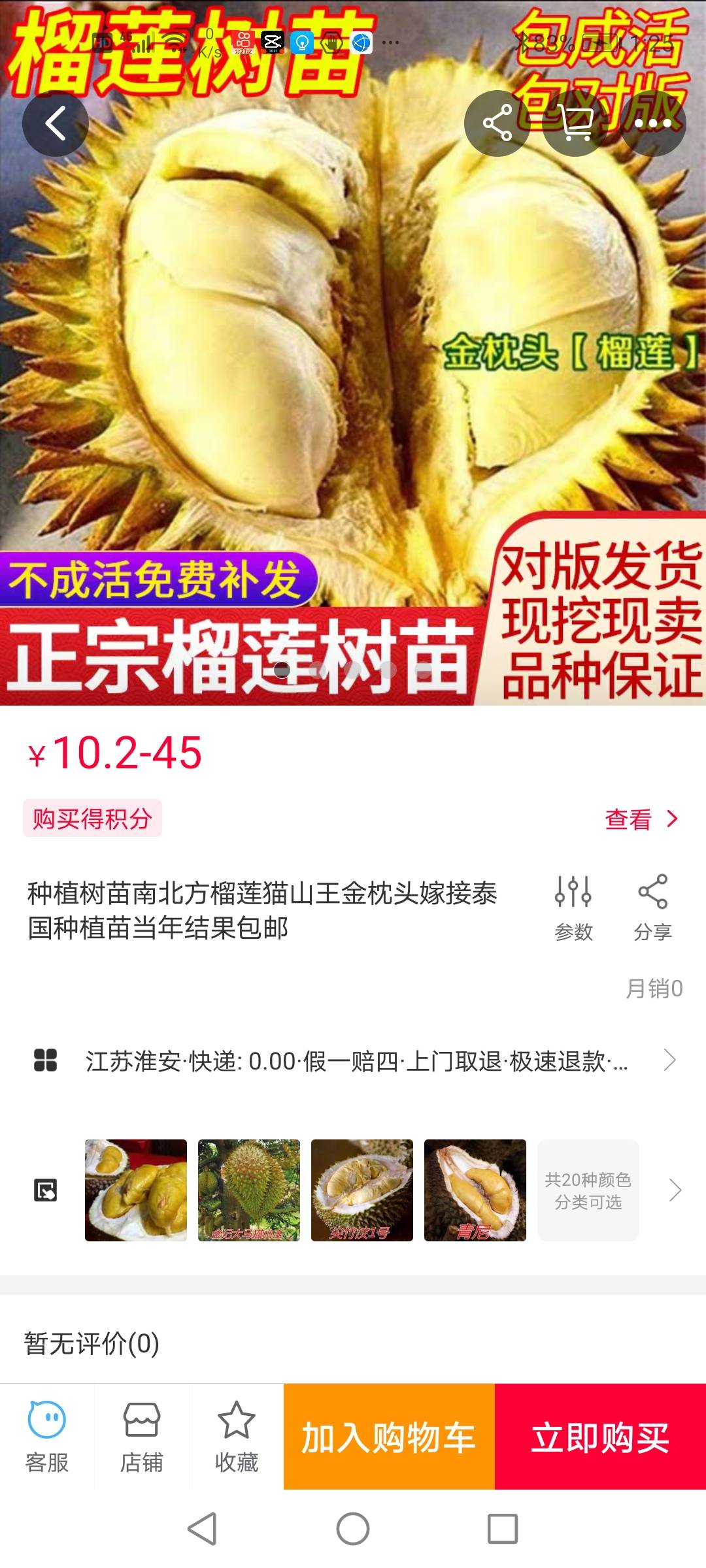
Task: Select the 青尼 variety thumbnail
Action: (x=475, y=1190)
